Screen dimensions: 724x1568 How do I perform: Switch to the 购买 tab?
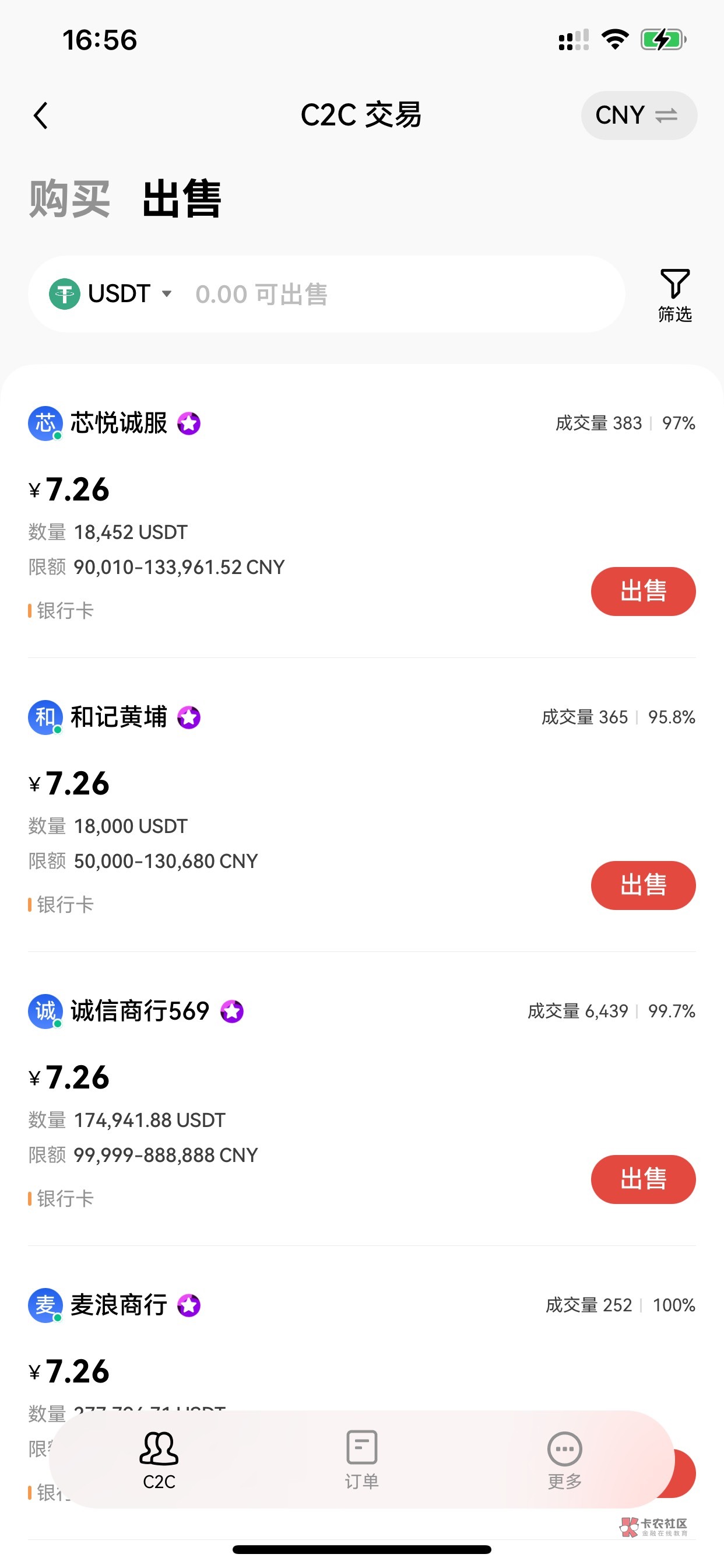69,198
